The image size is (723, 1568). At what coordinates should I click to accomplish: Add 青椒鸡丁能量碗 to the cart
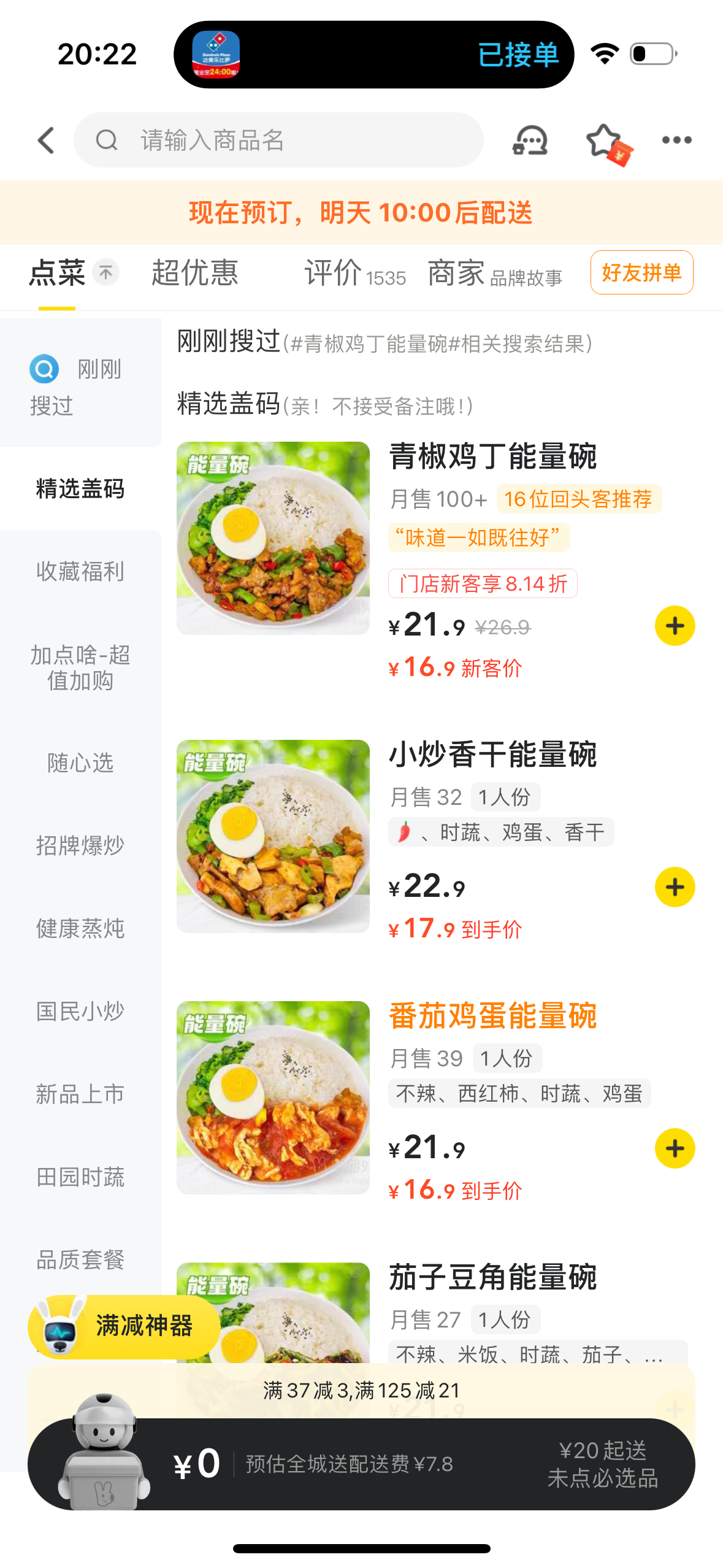675,626
